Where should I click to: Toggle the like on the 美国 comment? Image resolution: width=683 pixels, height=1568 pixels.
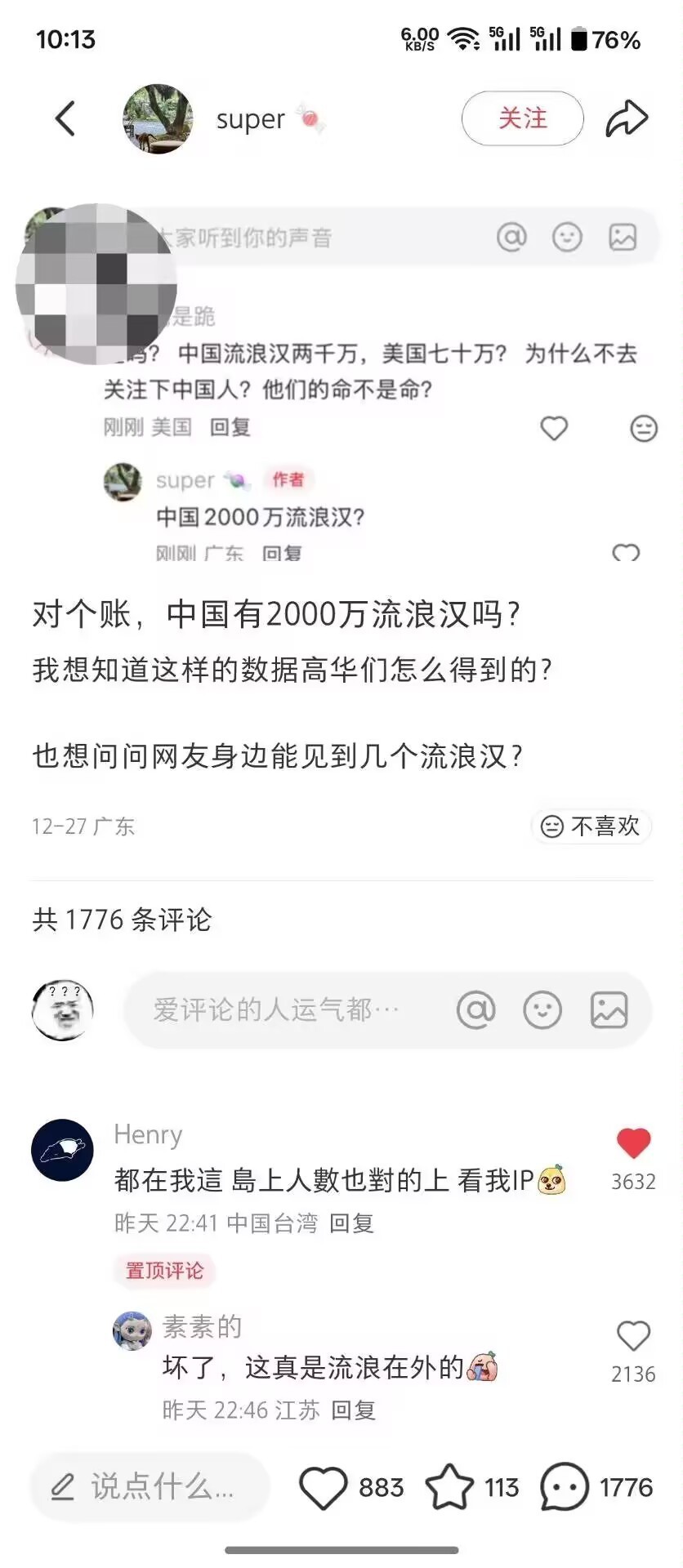pyautogui.click(x=555, y=427)
